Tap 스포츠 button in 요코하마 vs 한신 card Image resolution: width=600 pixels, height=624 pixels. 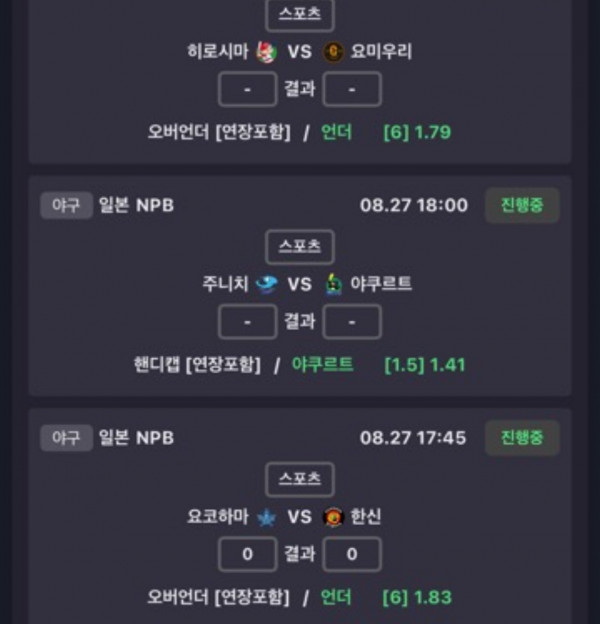pos(299,479)
